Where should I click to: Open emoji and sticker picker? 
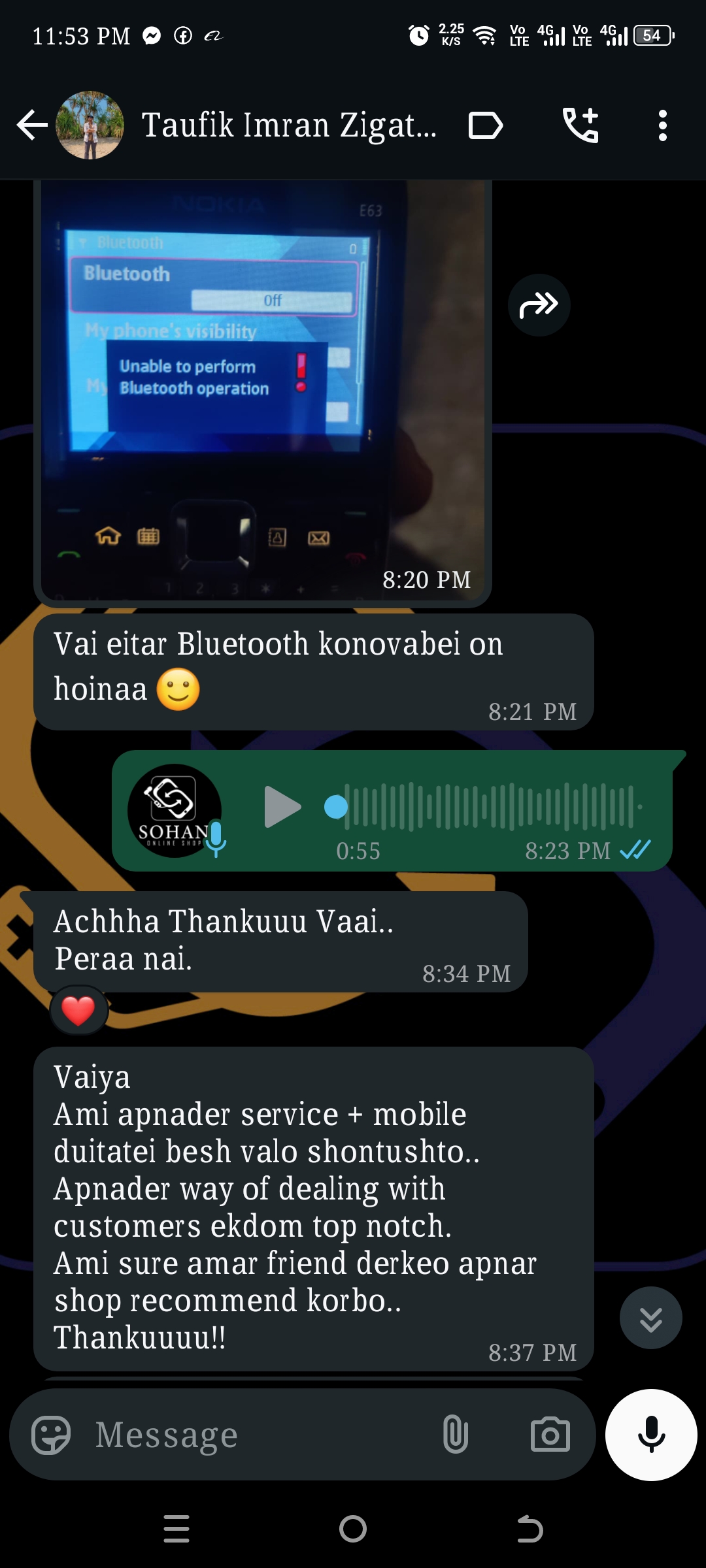[51, 1435]
